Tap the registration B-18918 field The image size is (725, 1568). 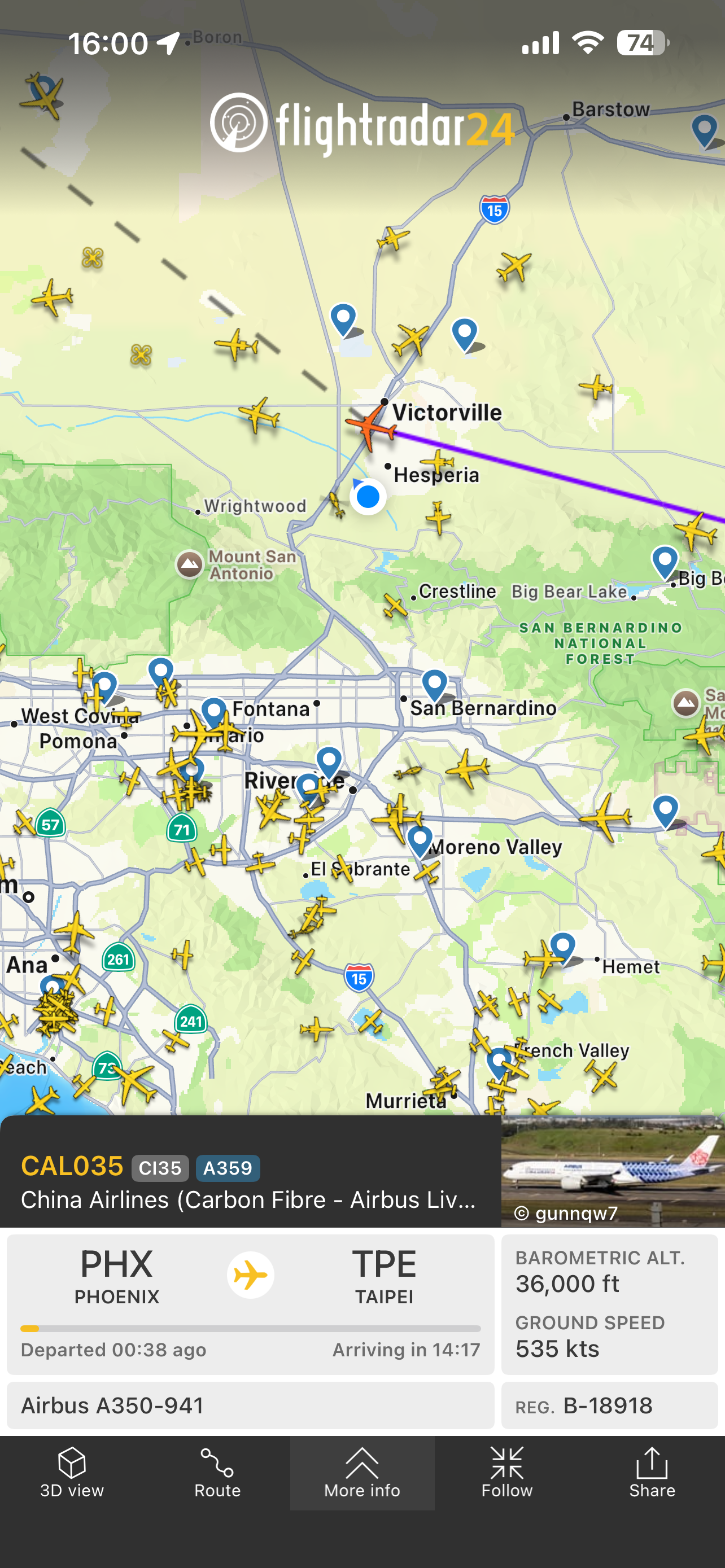(x=609, y=1405)
